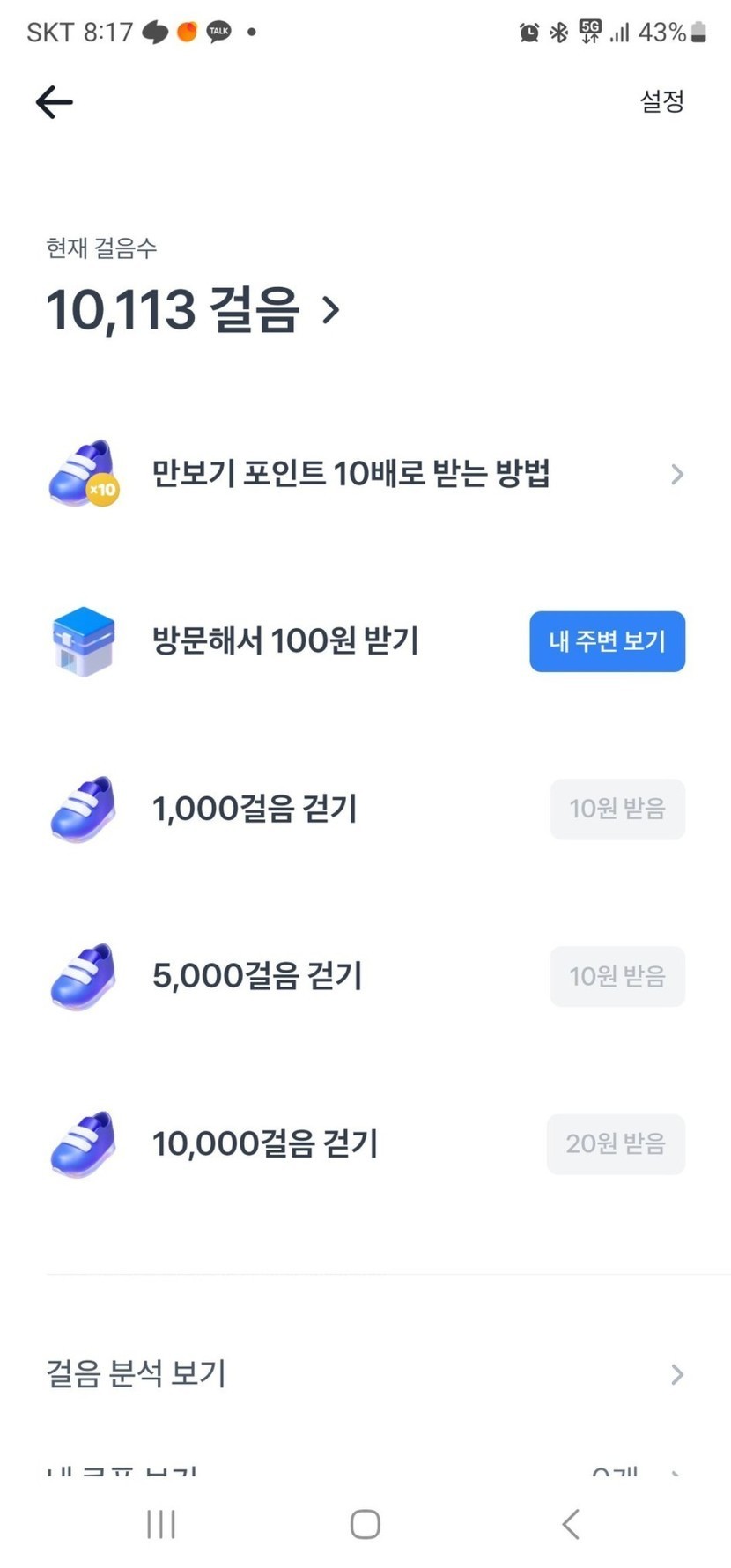This screenshot has width=731, height=1568.
Task: Go back using the top-left arrow
Action: (54, 102)
